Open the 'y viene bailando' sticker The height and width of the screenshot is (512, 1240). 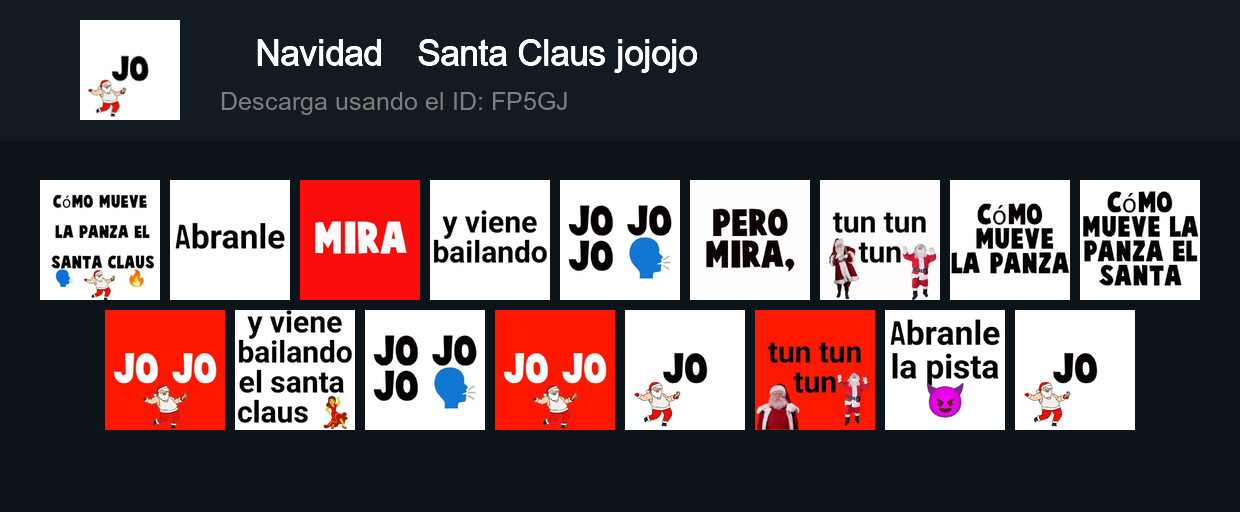[490, 240]
